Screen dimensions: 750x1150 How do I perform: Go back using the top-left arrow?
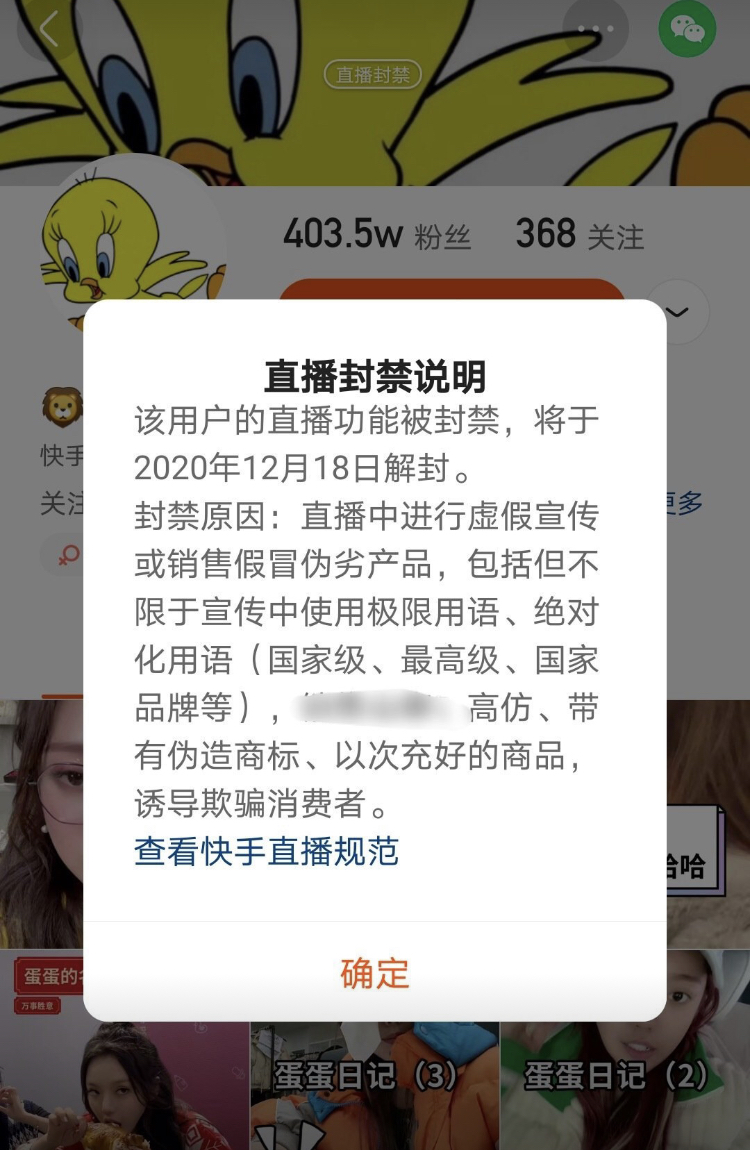pos(48,30)
